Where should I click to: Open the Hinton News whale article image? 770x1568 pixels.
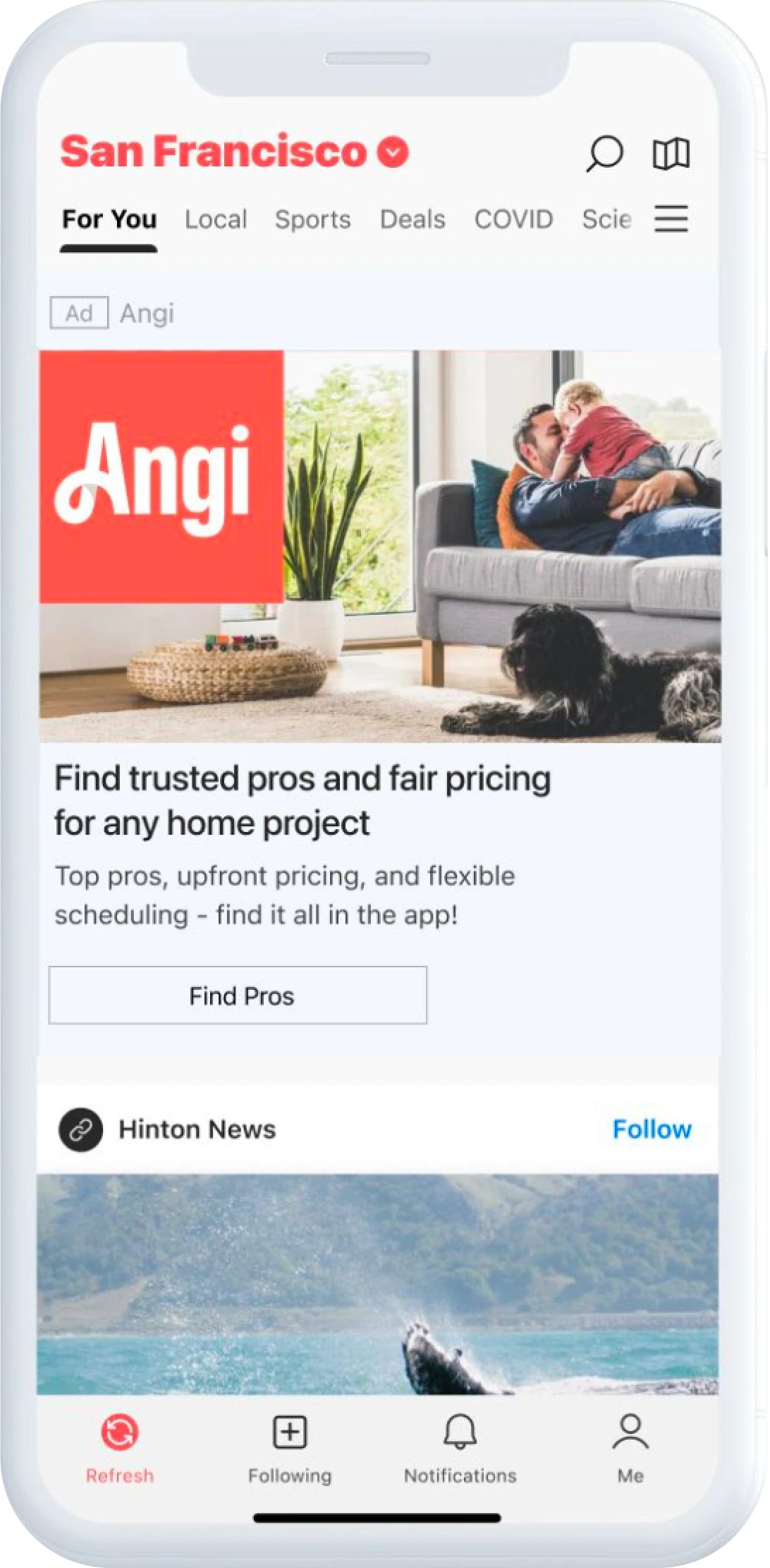pos(377,1283)
